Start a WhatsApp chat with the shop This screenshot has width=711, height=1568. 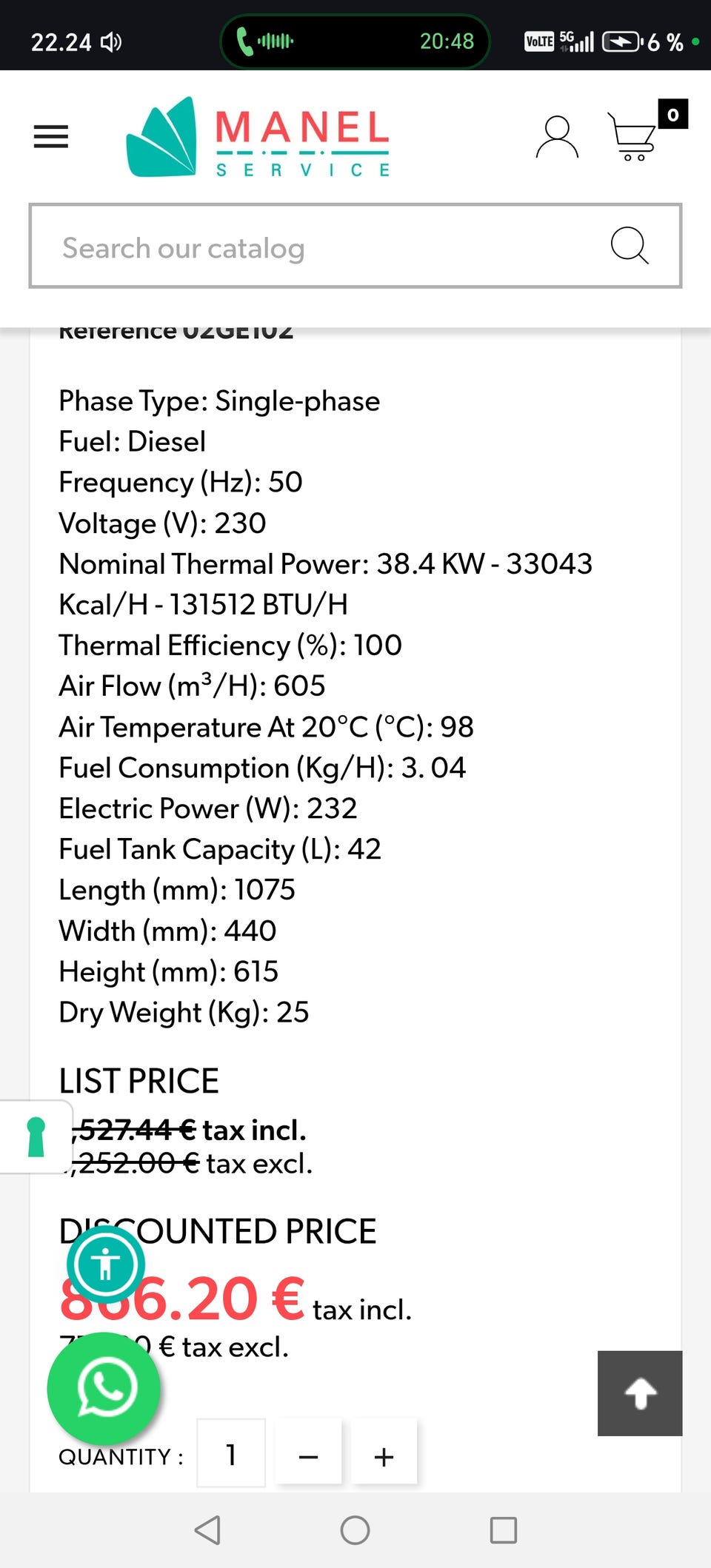pos(104,1388)
